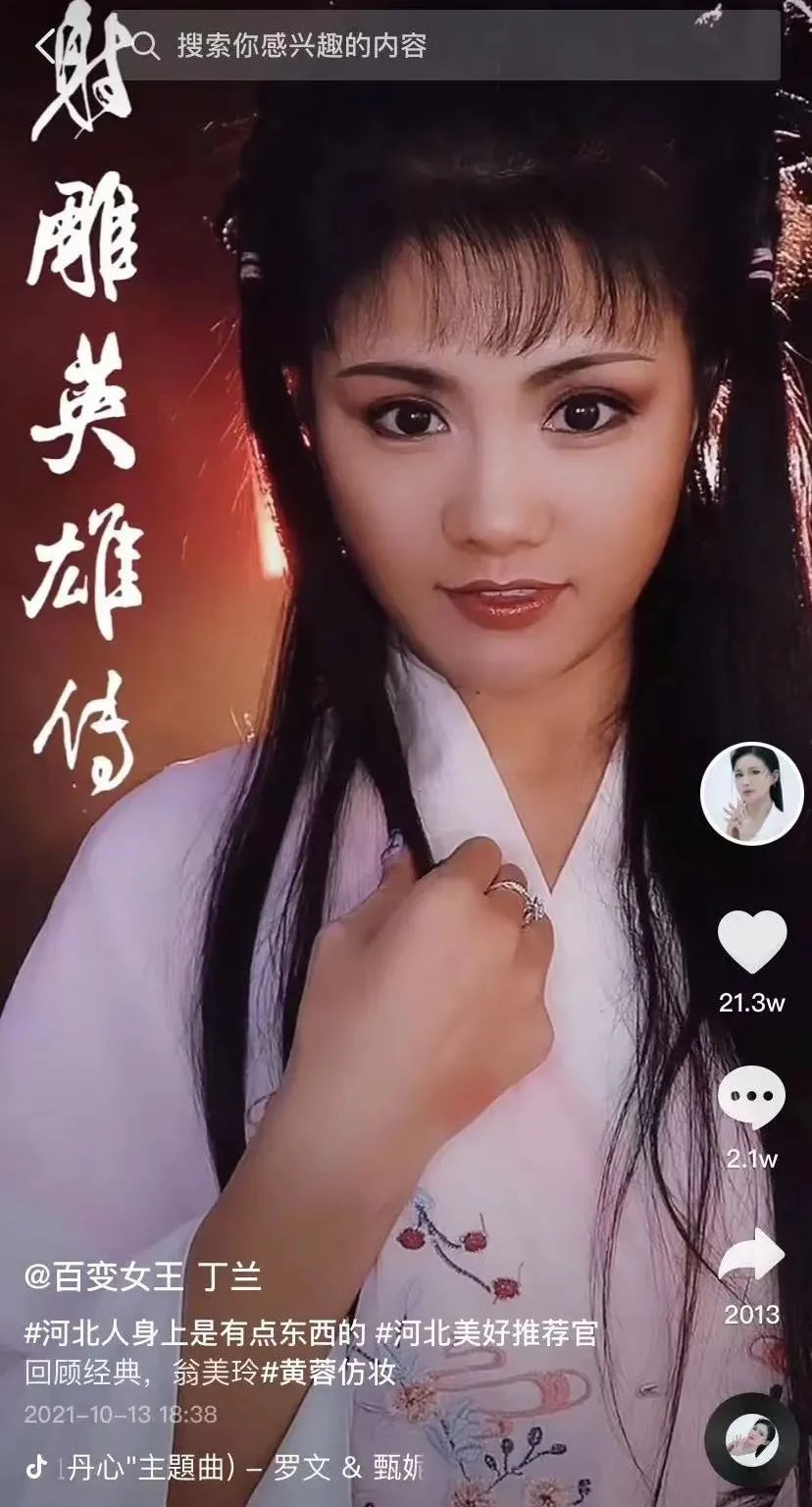
Task: Open the rotating music disc
Action: pos(751,1442)
